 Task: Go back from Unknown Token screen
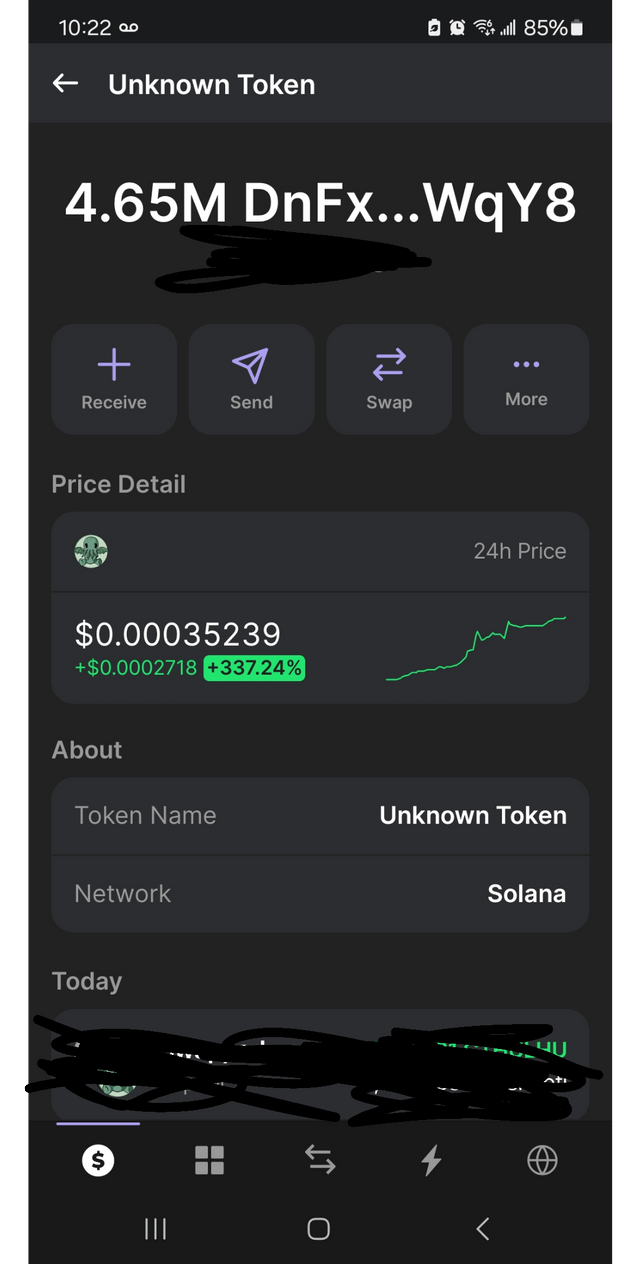66,84
